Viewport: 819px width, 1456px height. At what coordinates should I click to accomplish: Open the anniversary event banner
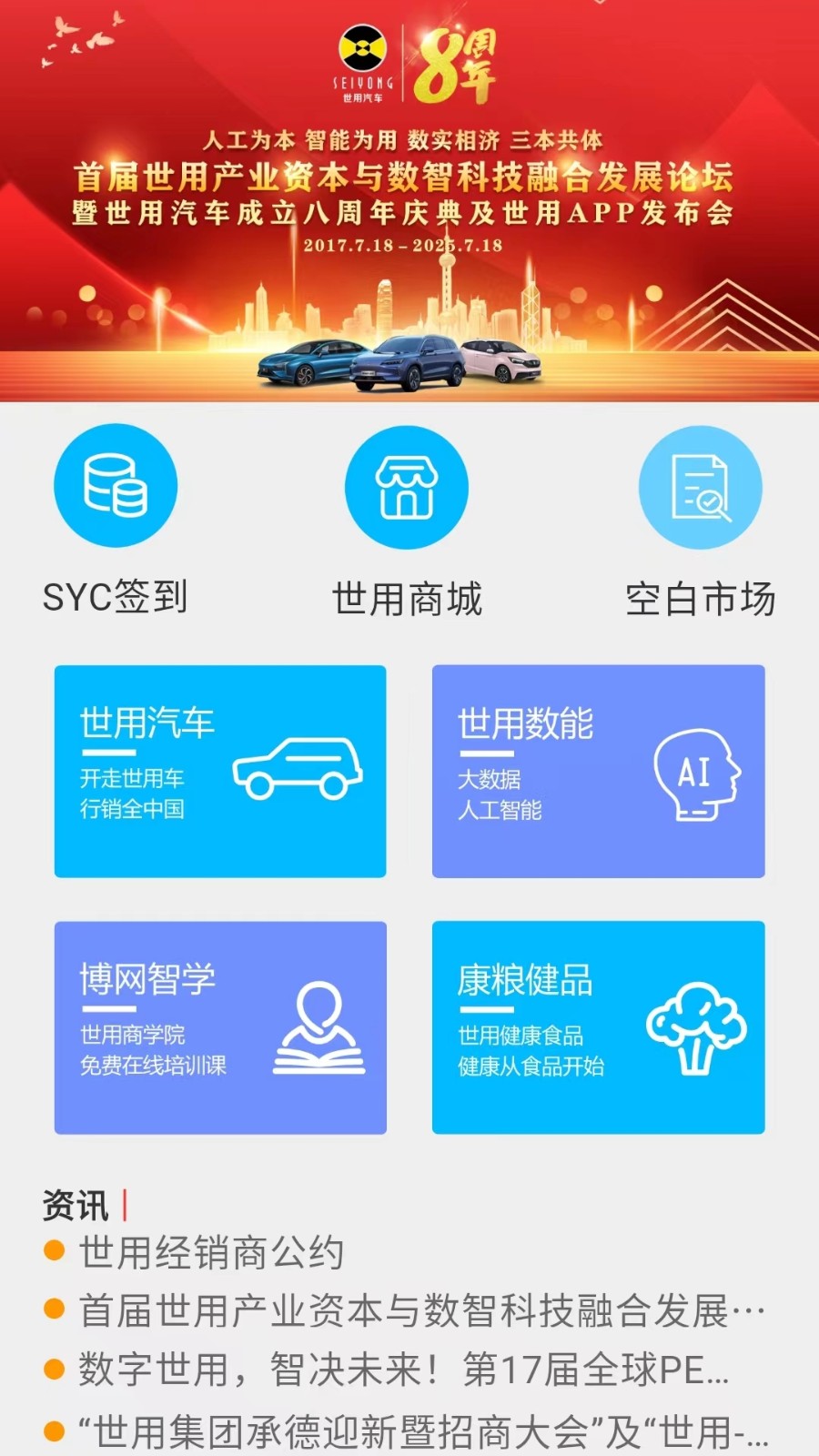(409, 205)
